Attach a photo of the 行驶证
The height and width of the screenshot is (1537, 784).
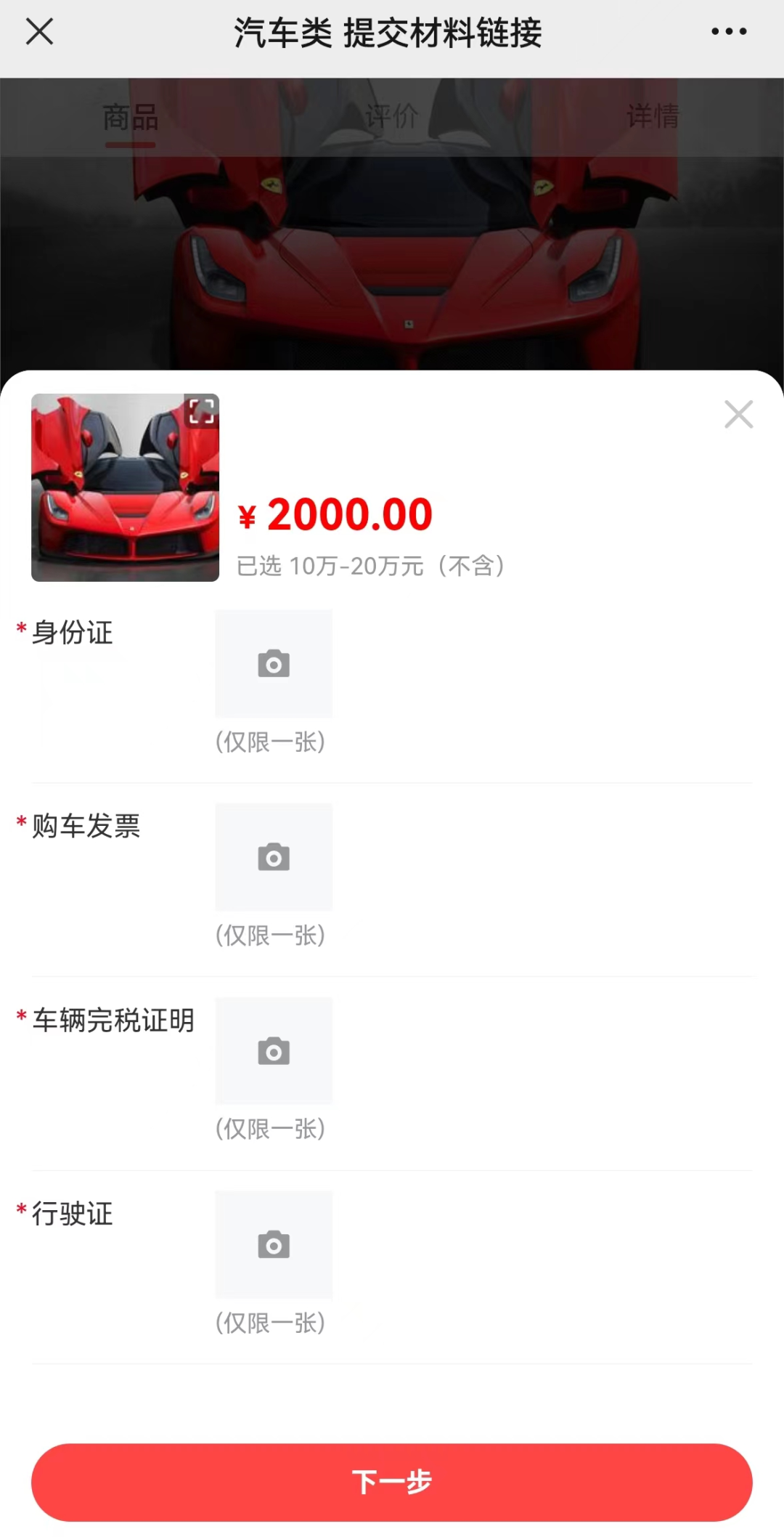274,1244
